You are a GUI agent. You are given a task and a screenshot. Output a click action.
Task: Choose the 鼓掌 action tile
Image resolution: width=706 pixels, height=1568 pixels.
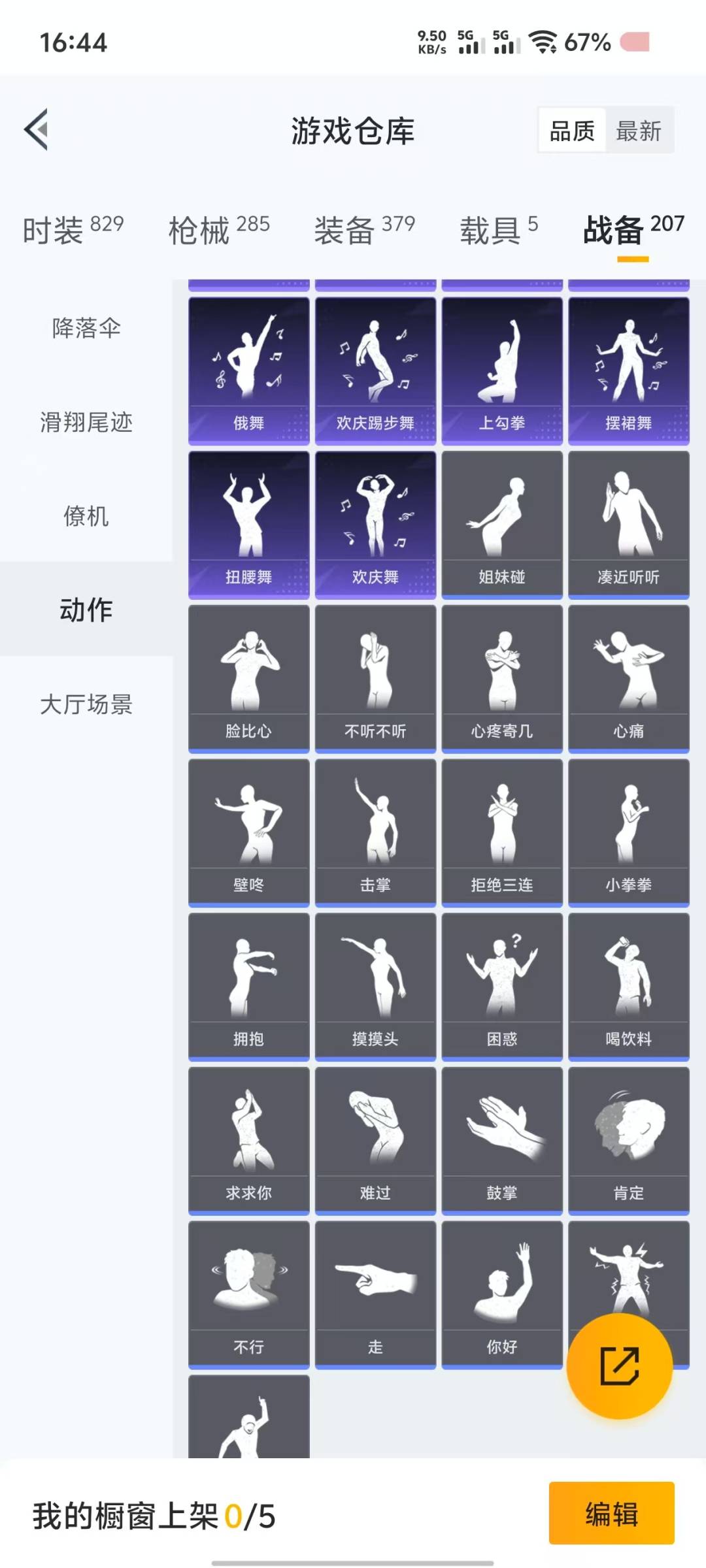[x=502, y=1141]
